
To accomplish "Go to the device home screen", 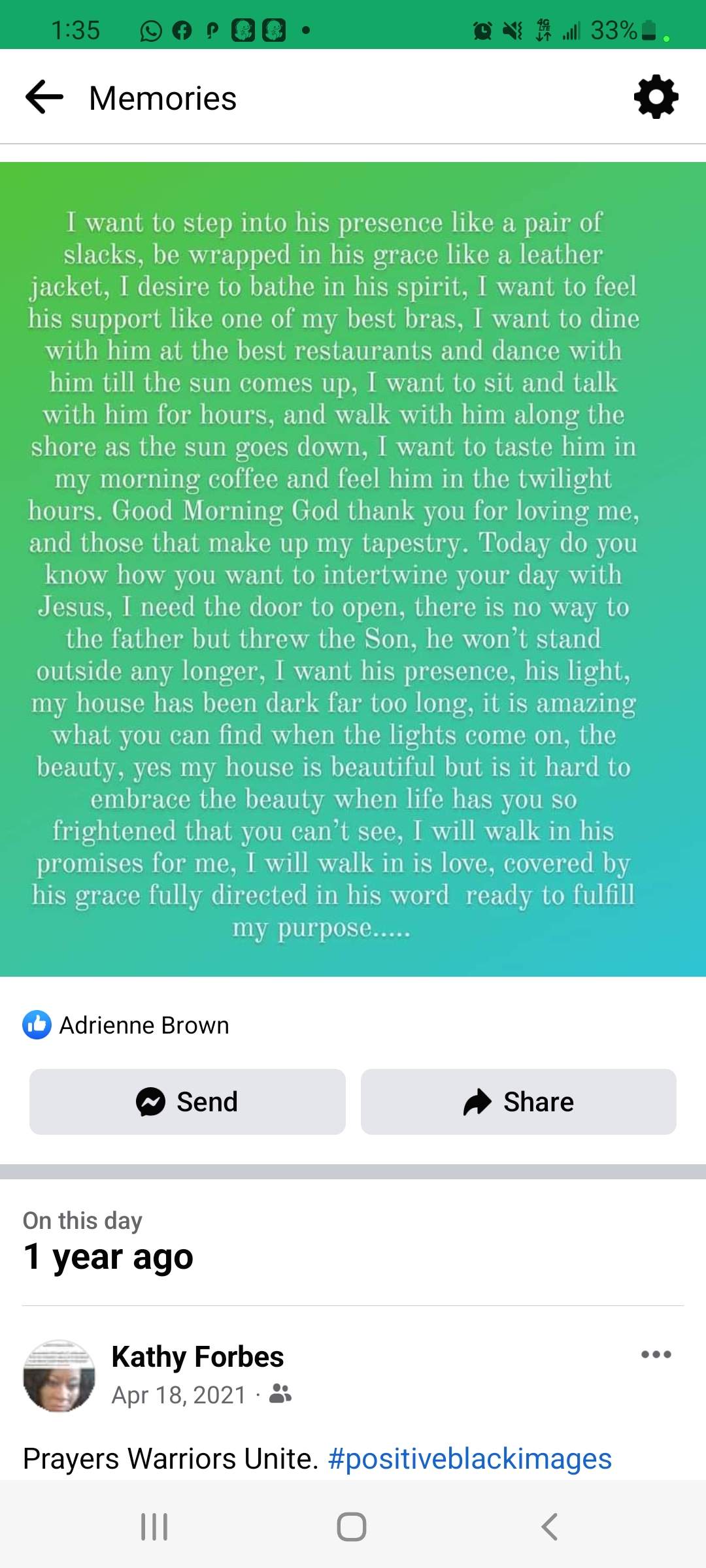I will pyautogui.click(x=352, y=1527).
